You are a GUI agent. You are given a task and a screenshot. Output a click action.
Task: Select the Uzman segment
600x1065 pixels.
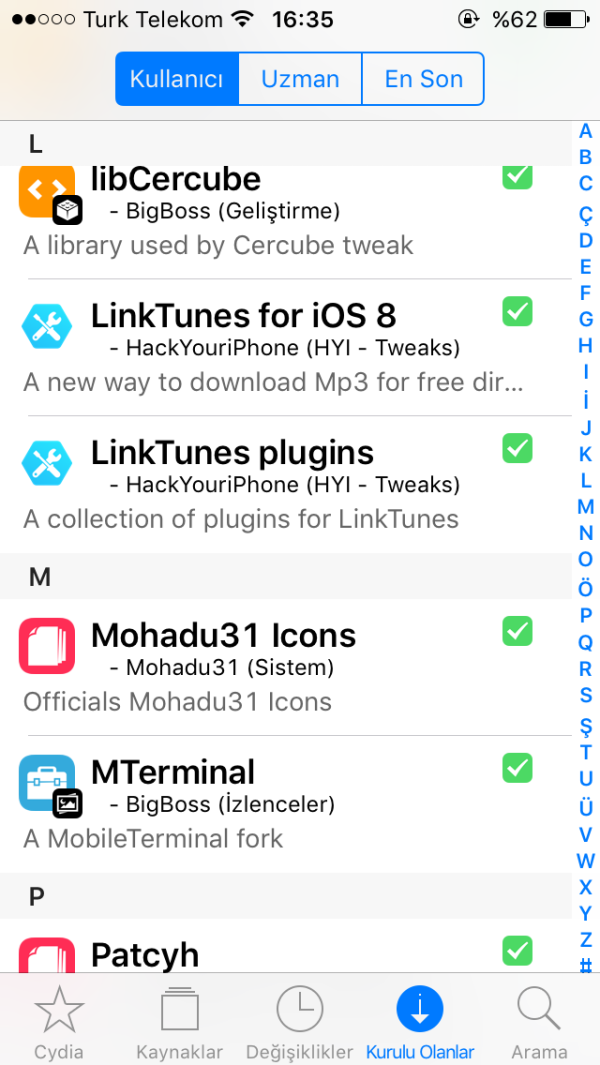pos(300,79)
